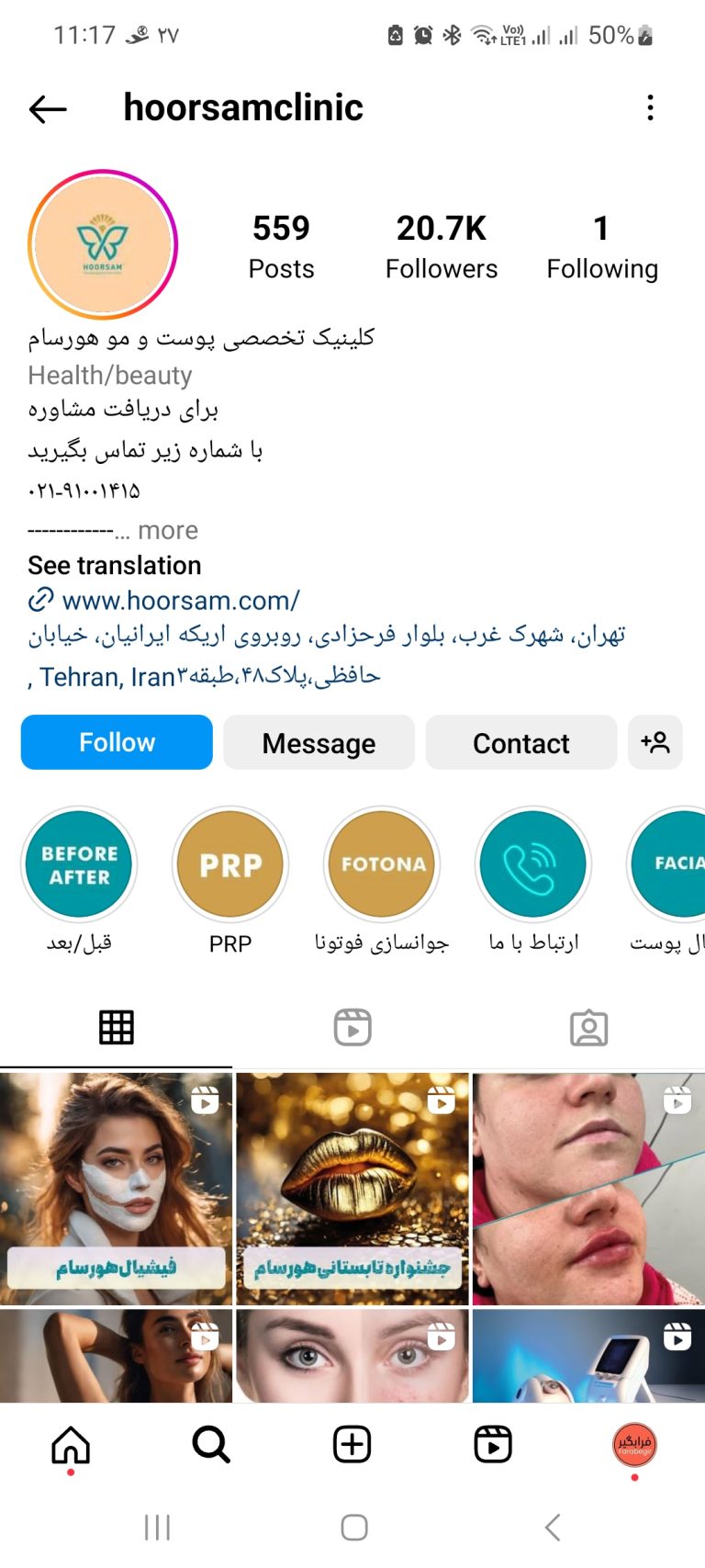Open the PRP story highlight
The width and height of the screenshot is (705, 1568).
click(230, 864)
